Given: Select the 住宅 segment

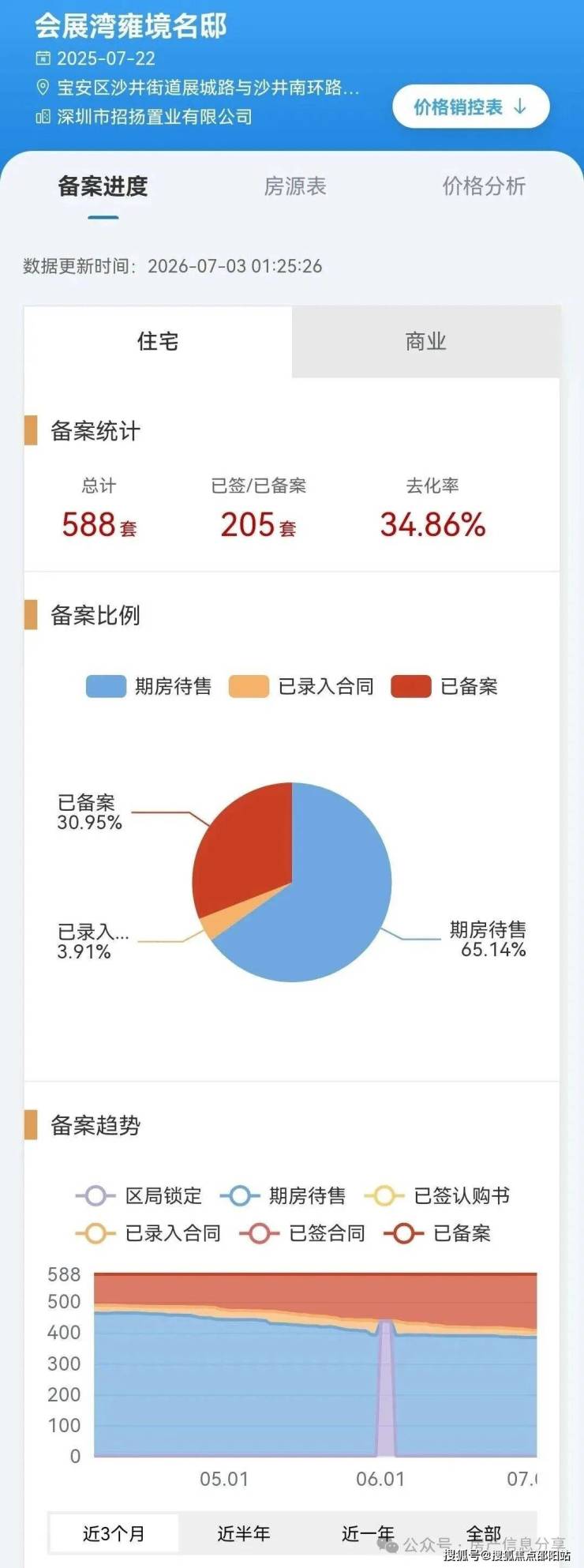Looking at the screenshot, I should point(158,341).
